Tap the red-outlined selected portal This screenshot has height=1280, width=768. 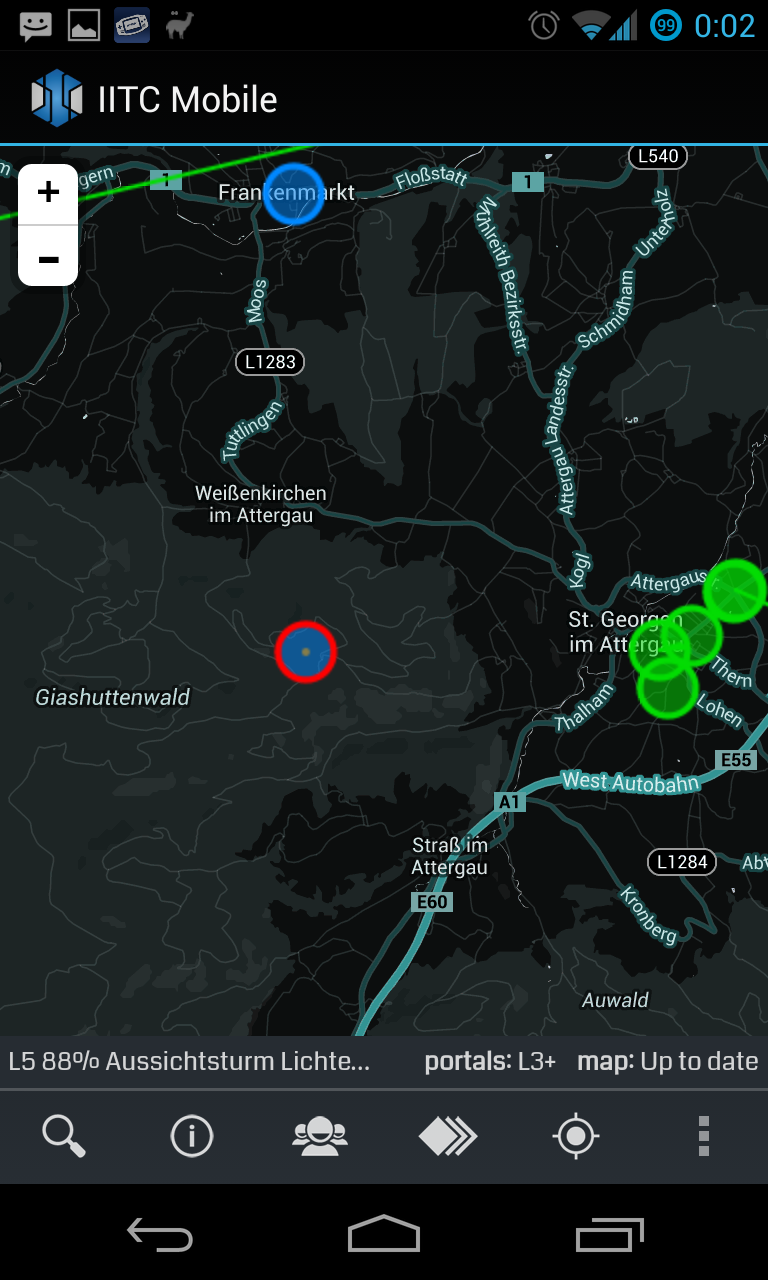click(x=305, y=652)
